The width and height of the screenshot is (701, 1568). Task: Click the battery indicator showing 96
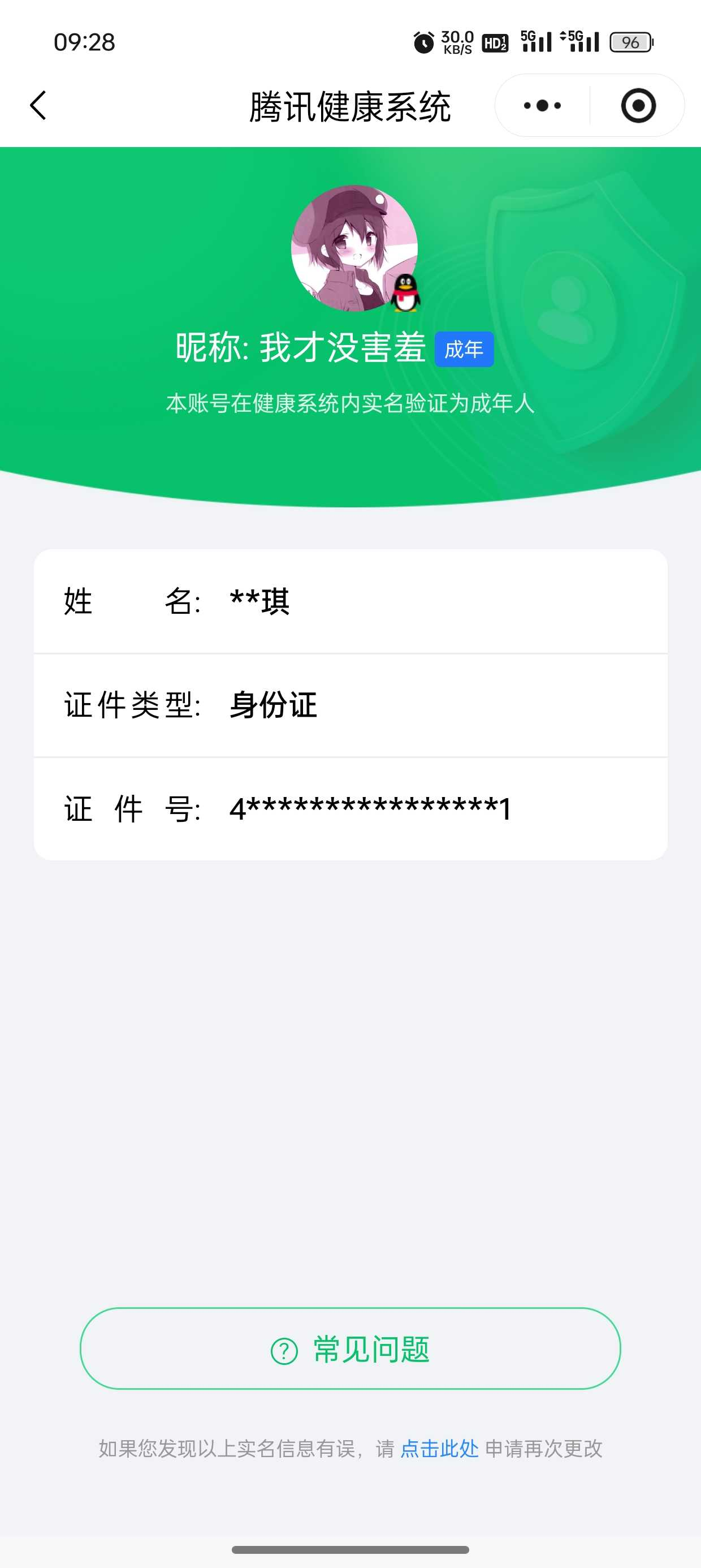[630, 41]
